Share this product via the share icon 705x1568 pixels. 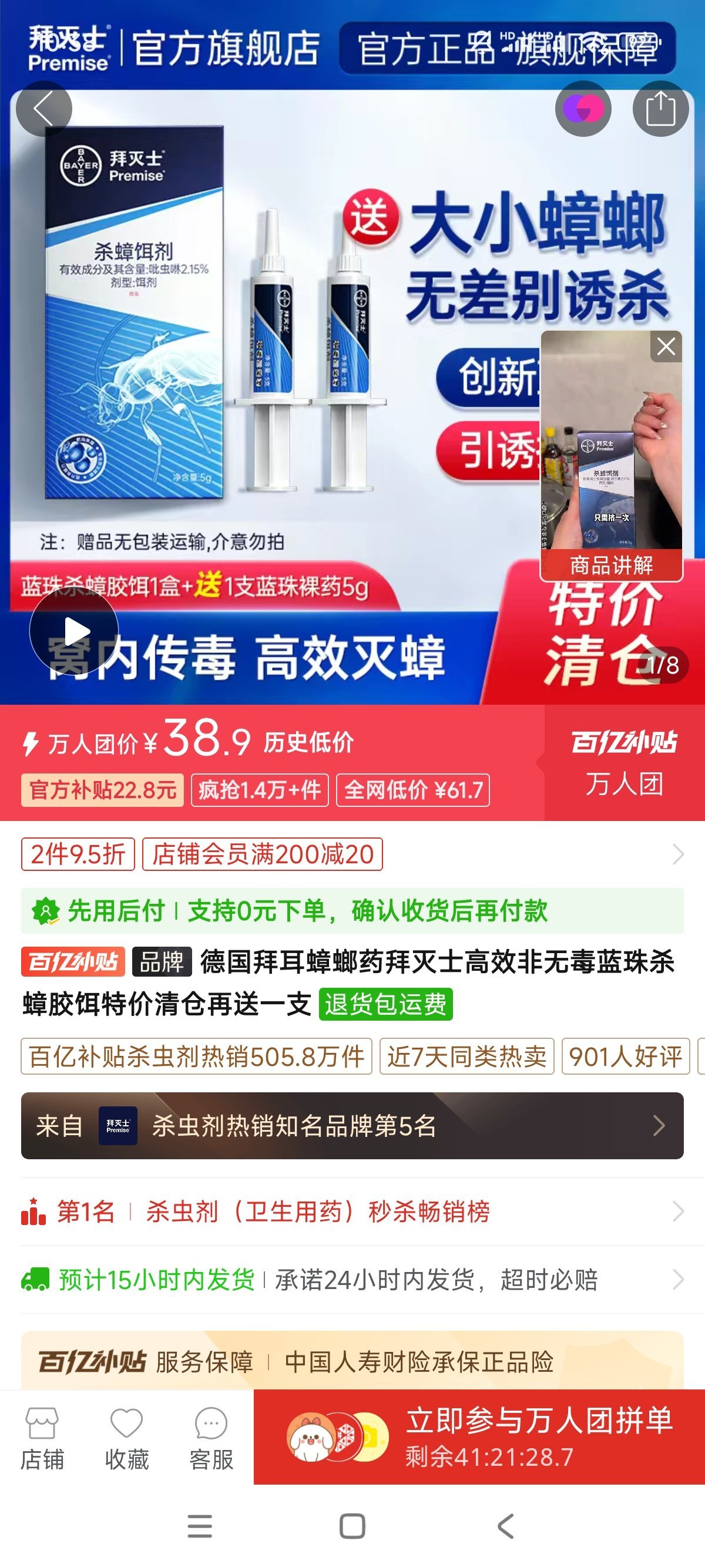coord(660,109)
